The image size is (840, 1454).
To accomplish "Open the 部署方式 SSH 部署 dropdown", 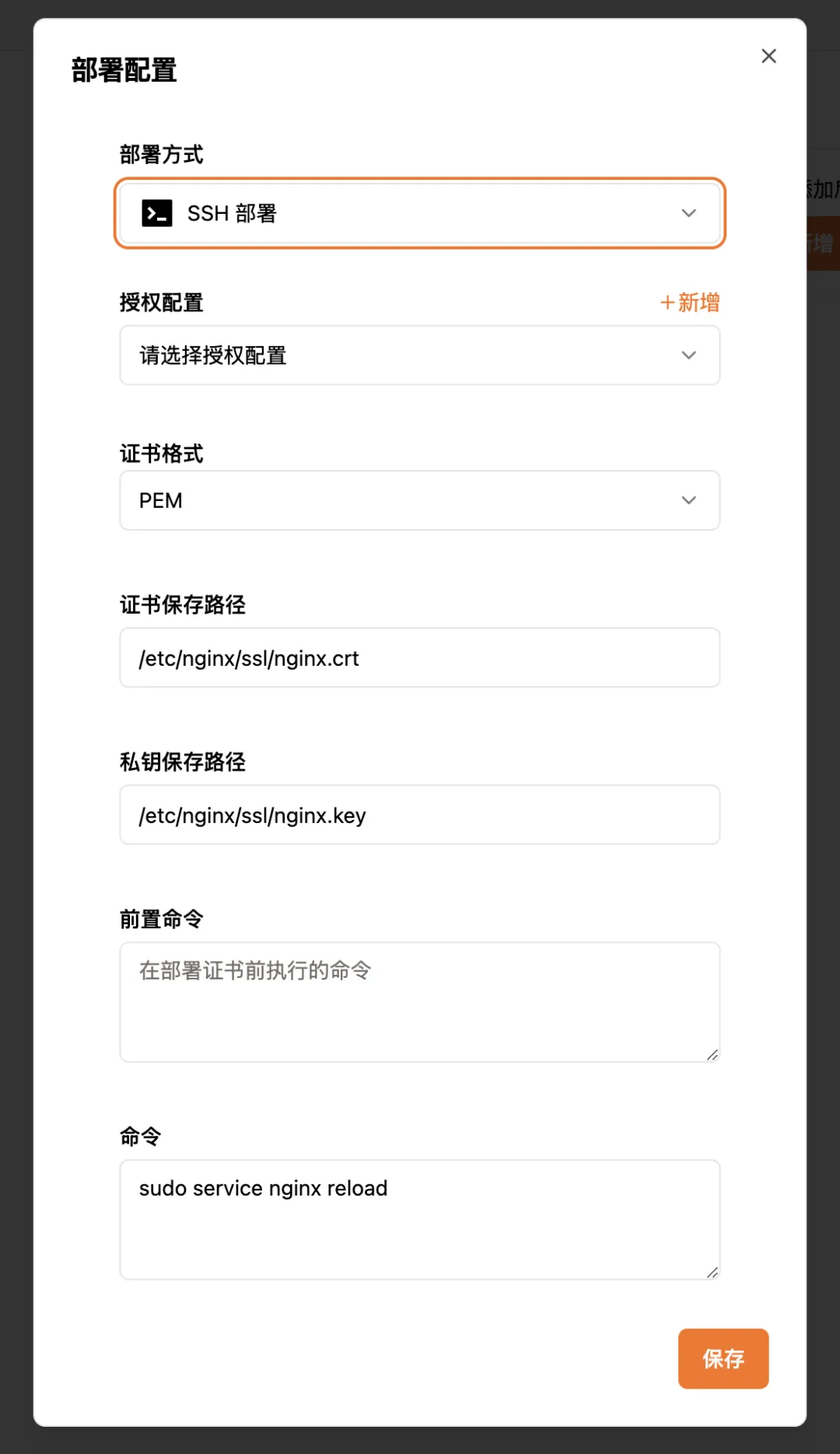I will (x=419, y=213).
